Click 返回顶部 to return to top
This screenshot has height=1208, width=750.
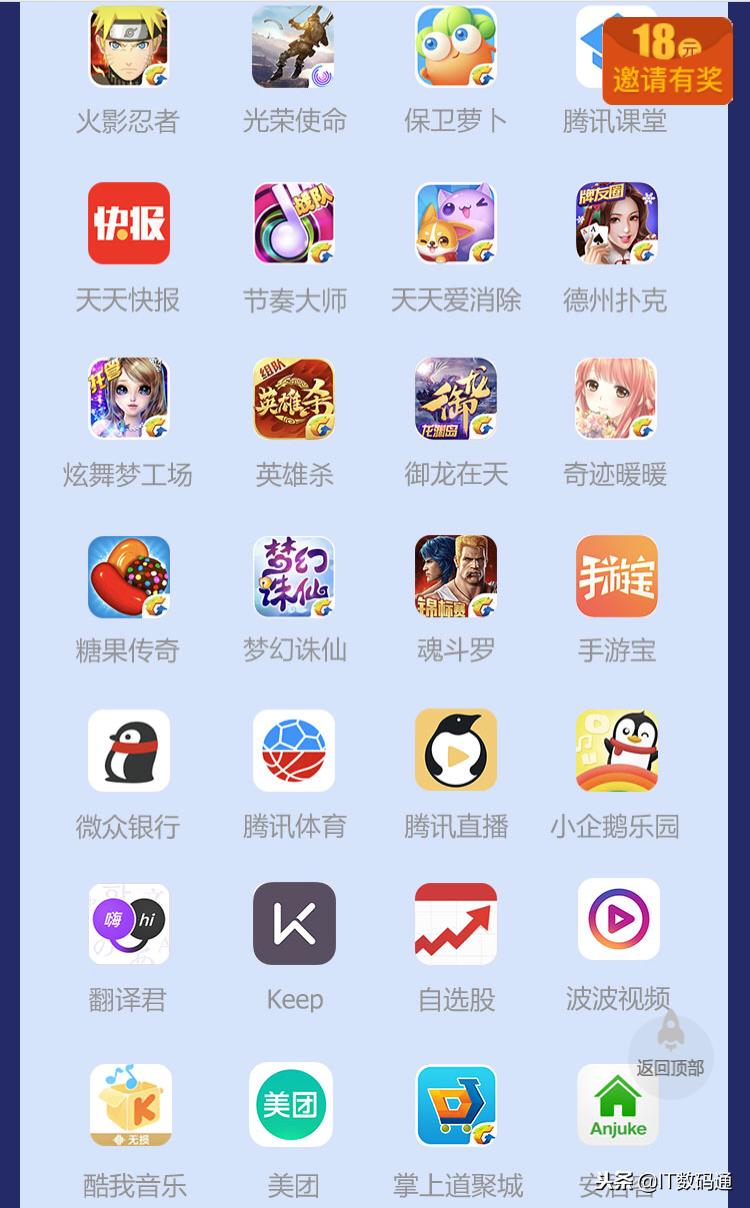click(x=668, y=1055)
